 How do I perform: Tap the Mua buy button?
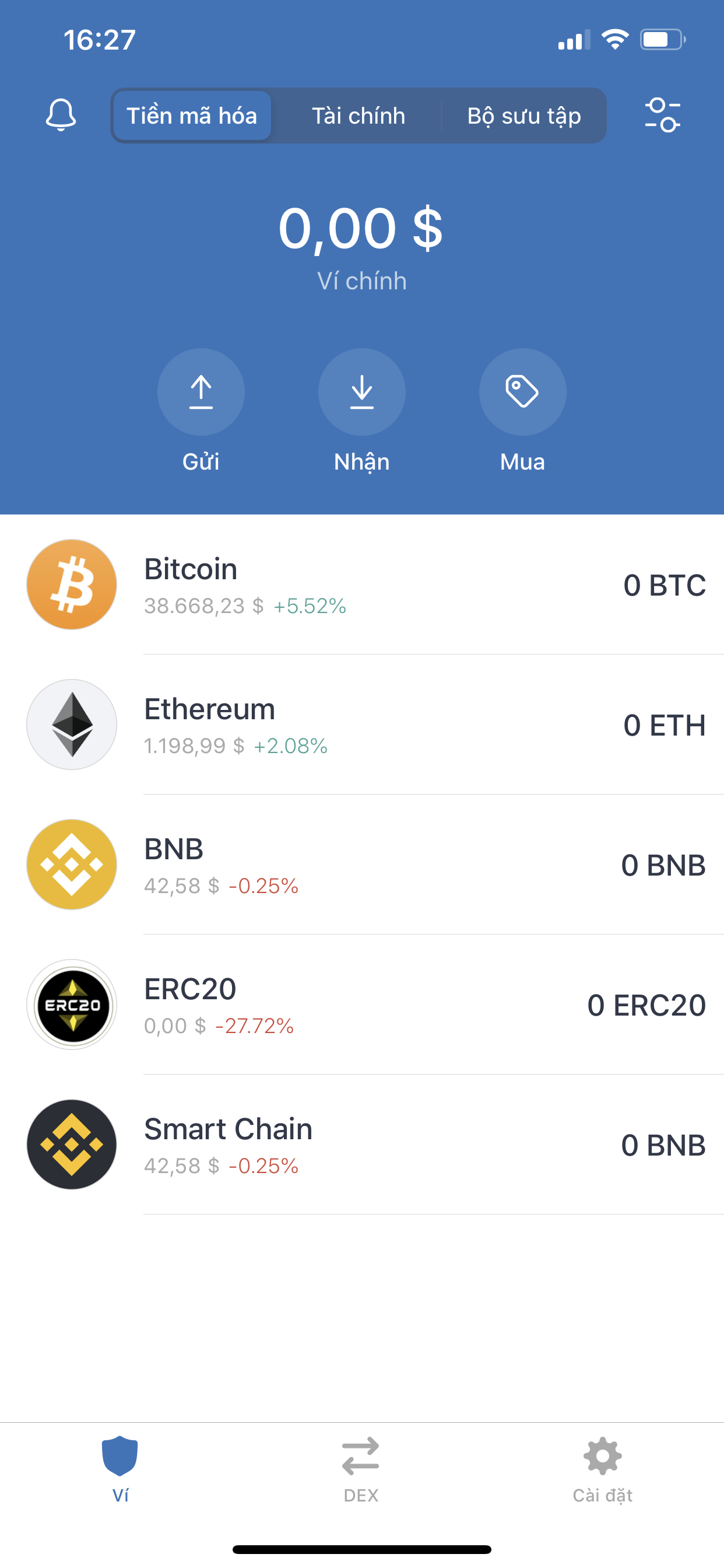pyautogui.click(x=522, y=392)
